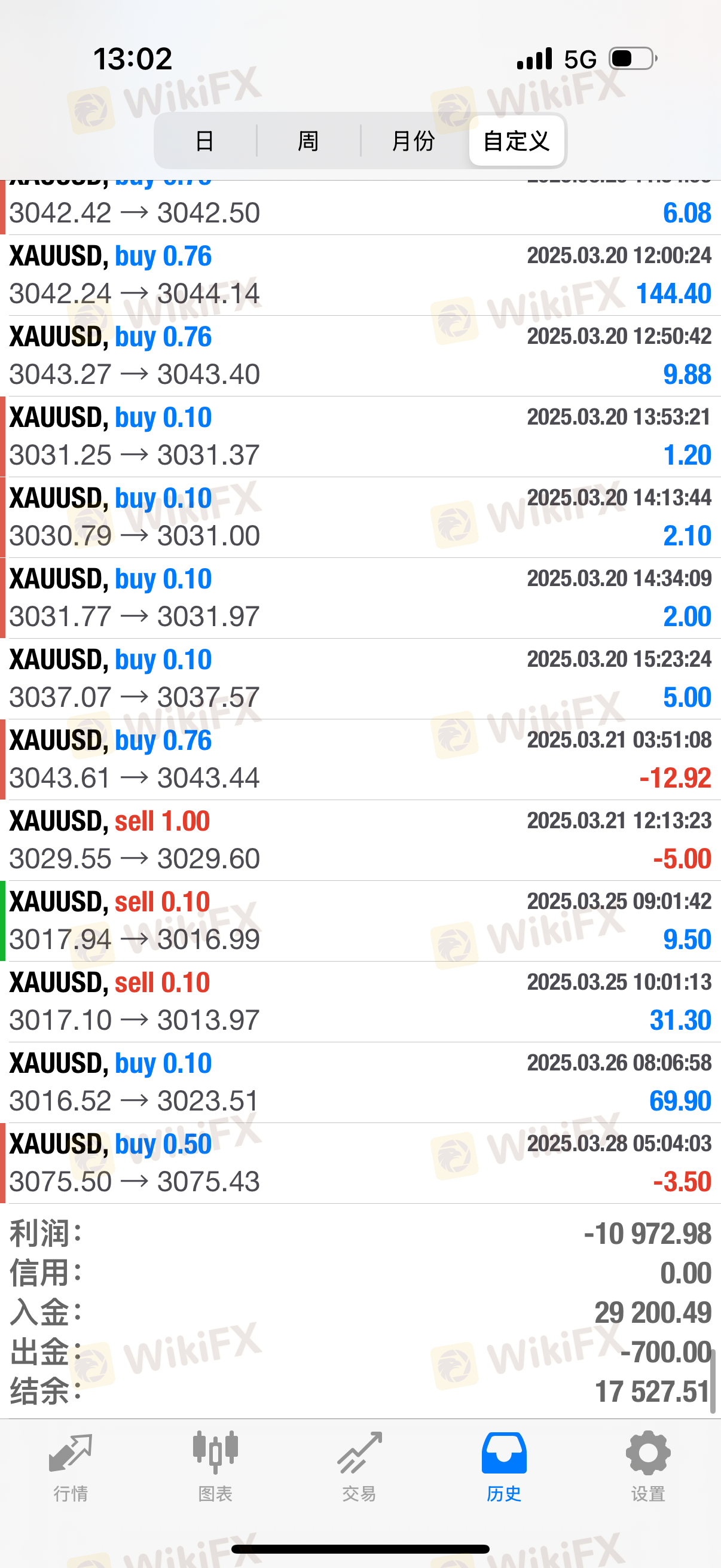This screenshot has width=721, height=1568.
Task: Open the trade with profit 144.40
Action: [360, 275]
